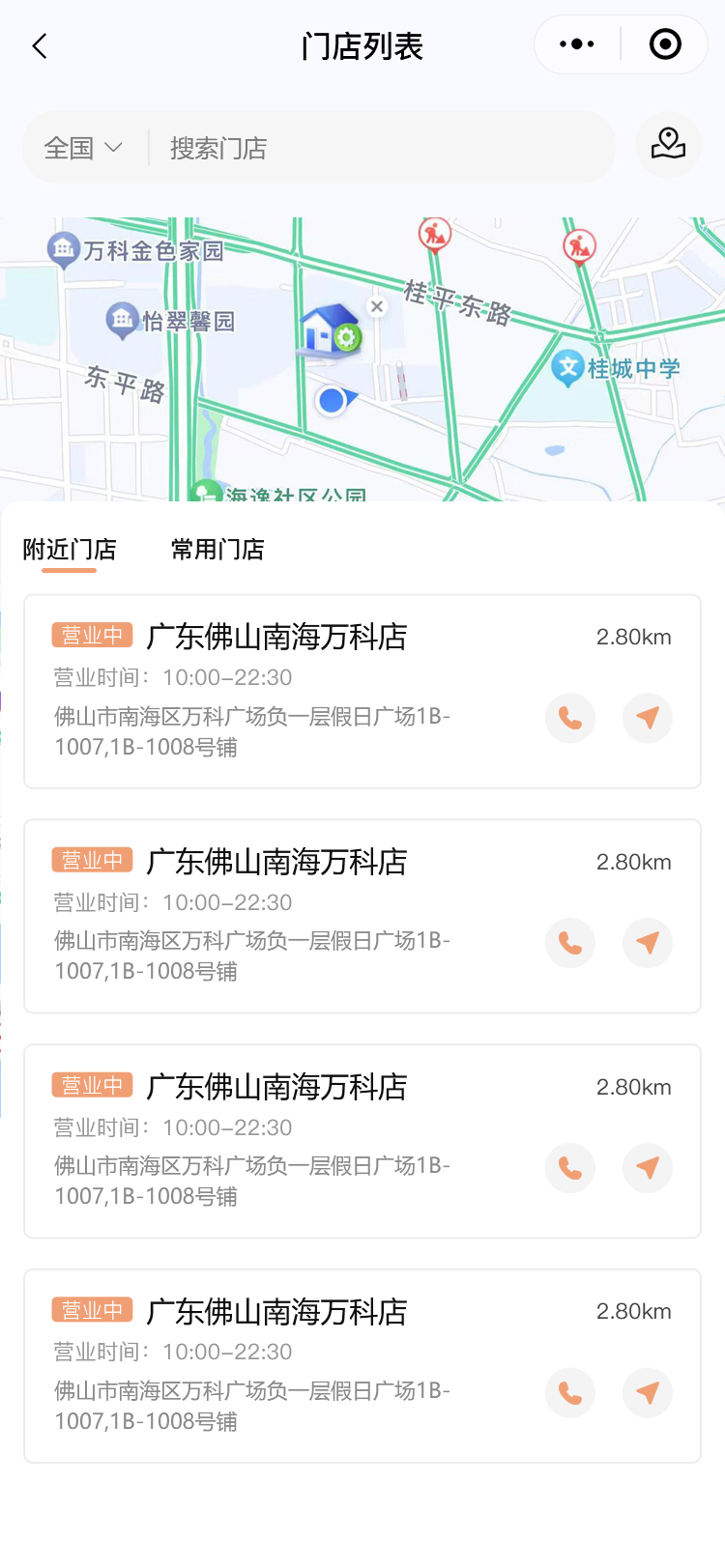Close the mini program

665,44
